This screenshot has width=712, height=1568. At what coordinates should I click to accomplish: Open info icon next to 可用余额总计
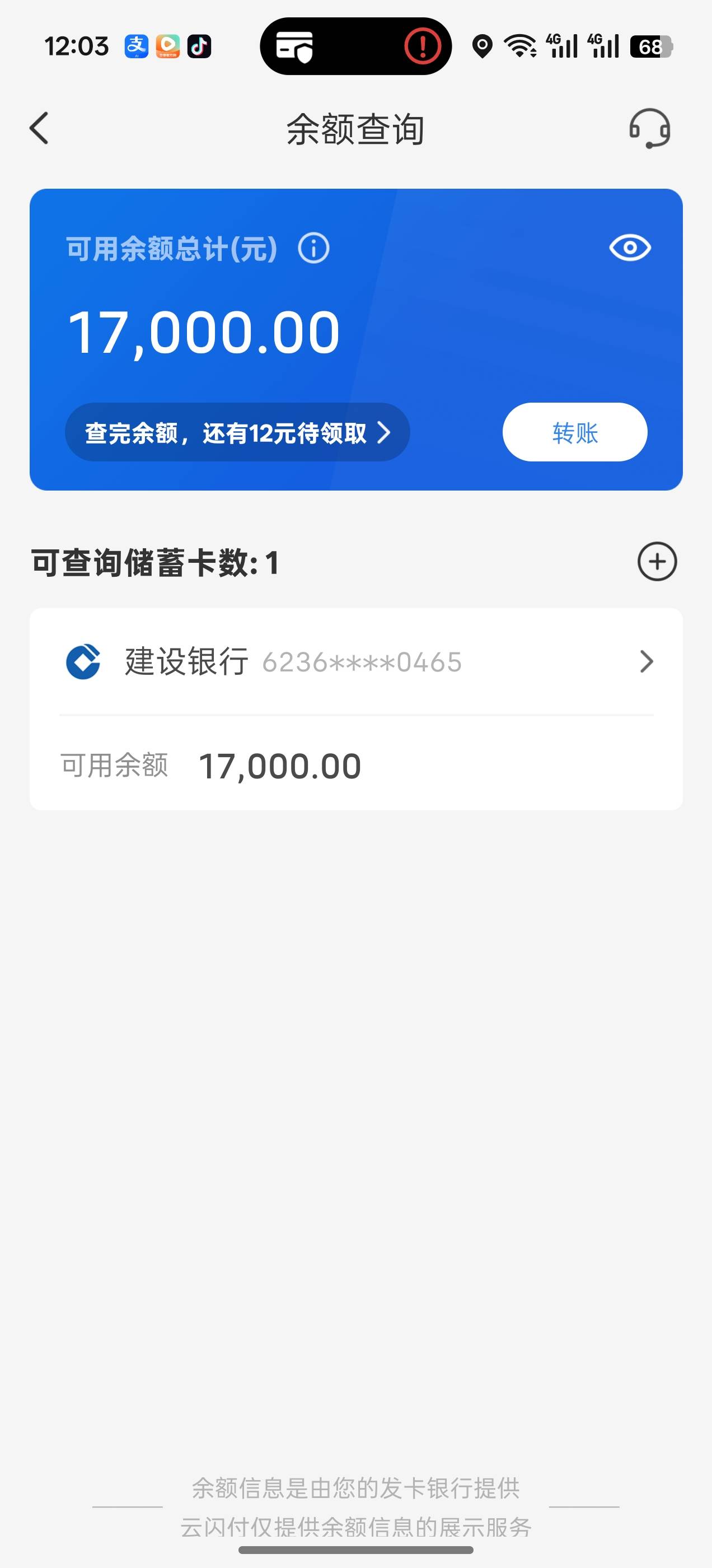point(313,248)
